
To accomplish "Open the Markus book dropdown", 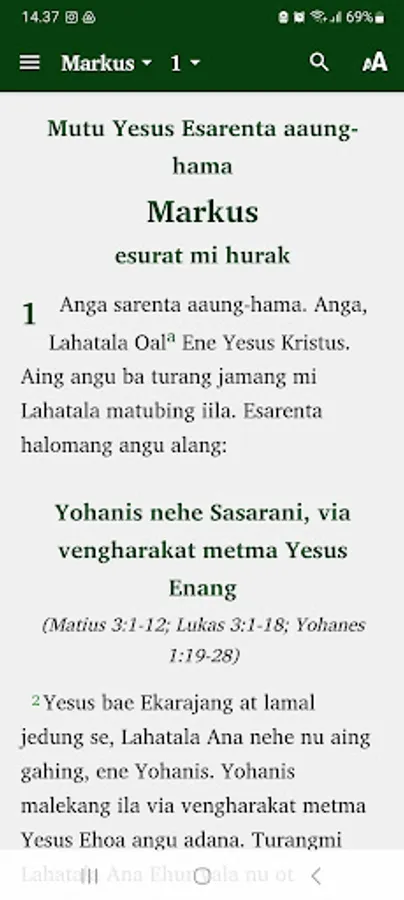I will (x=106, y=63).
